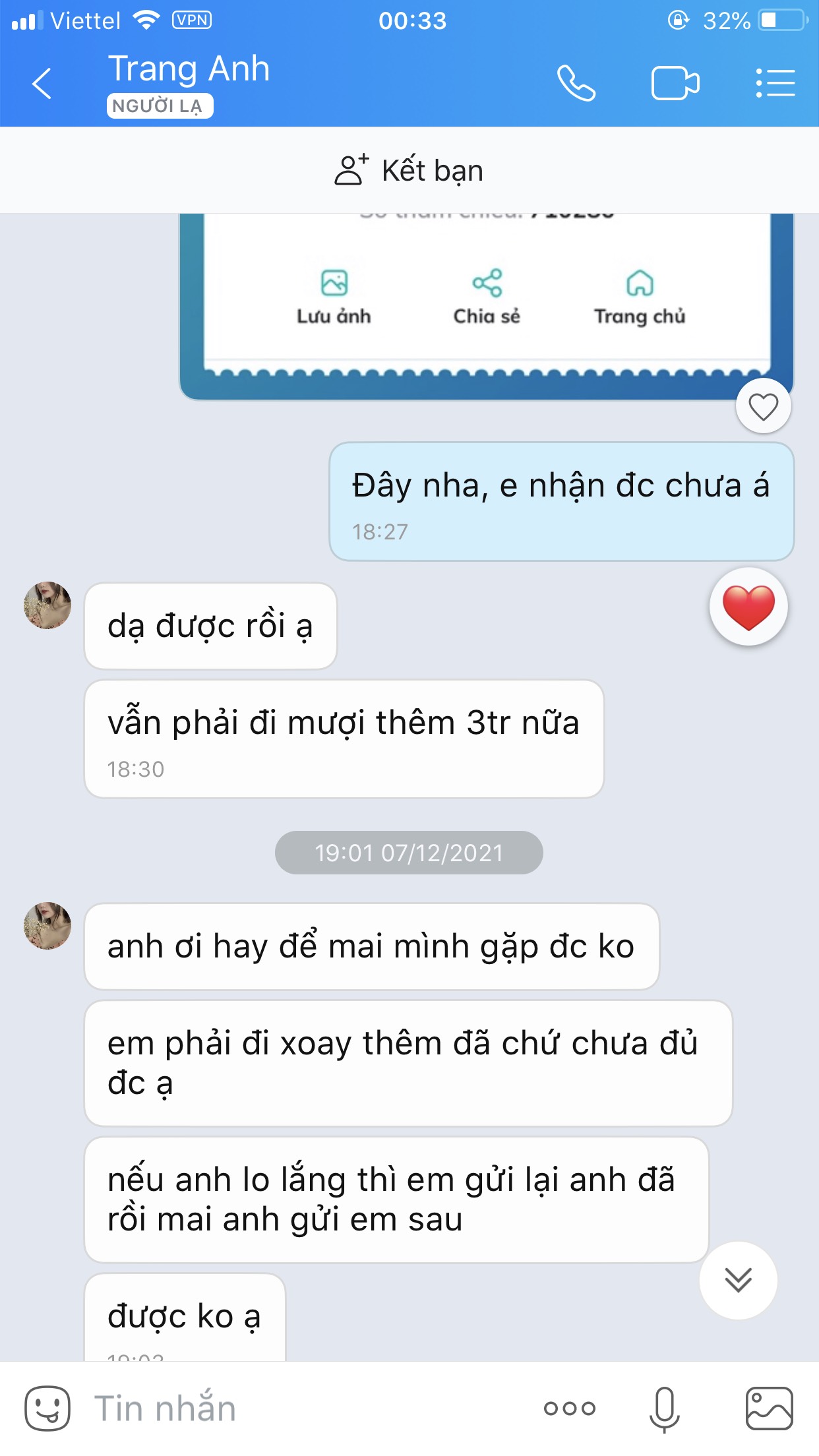Screen dimensions: 819x1456
Task: Go back from the Trang Anh chat
Action: [x=42, y=84]
